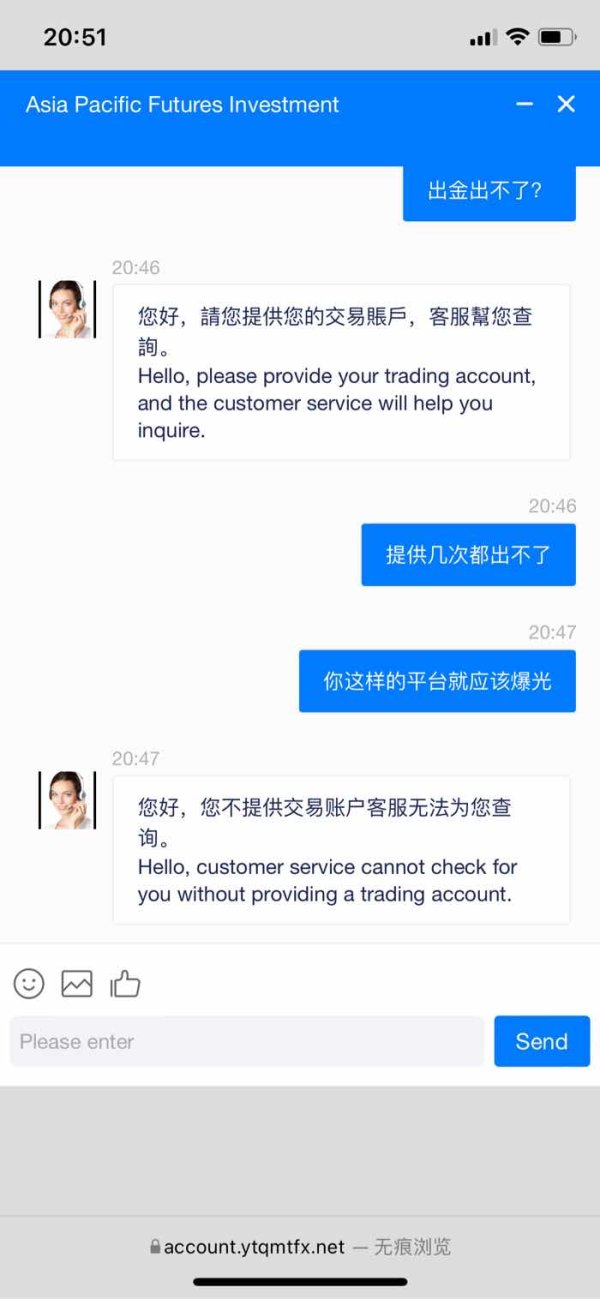
Task: Attach an image to the chat
Action: [77, 984]
